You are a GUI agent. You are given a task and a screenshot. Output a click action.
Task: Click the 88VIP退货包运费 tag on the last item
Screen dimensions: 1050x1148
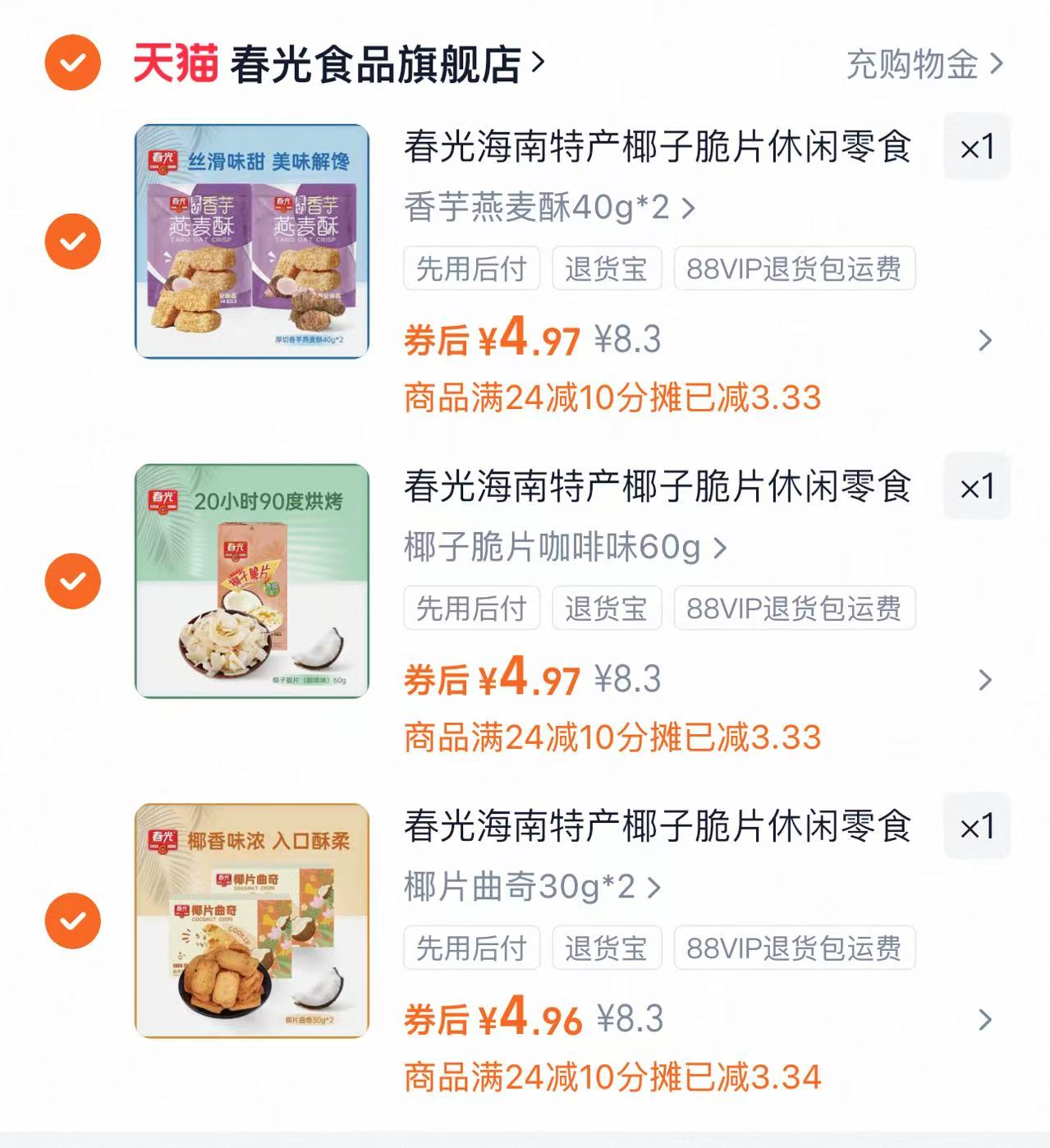792,947
